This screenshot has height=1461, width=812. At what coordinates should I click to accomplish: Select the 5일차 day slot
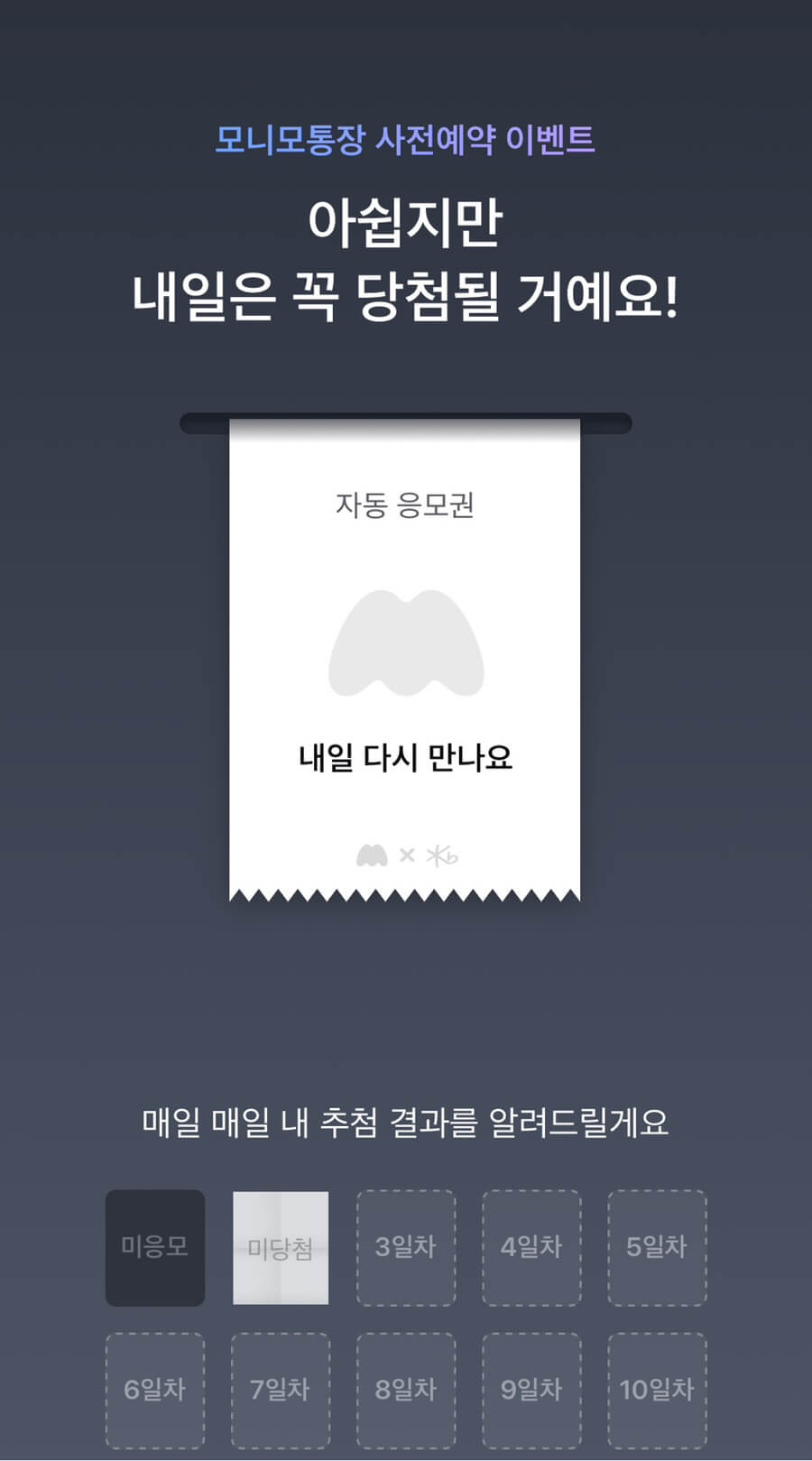tap(657, 1249)
